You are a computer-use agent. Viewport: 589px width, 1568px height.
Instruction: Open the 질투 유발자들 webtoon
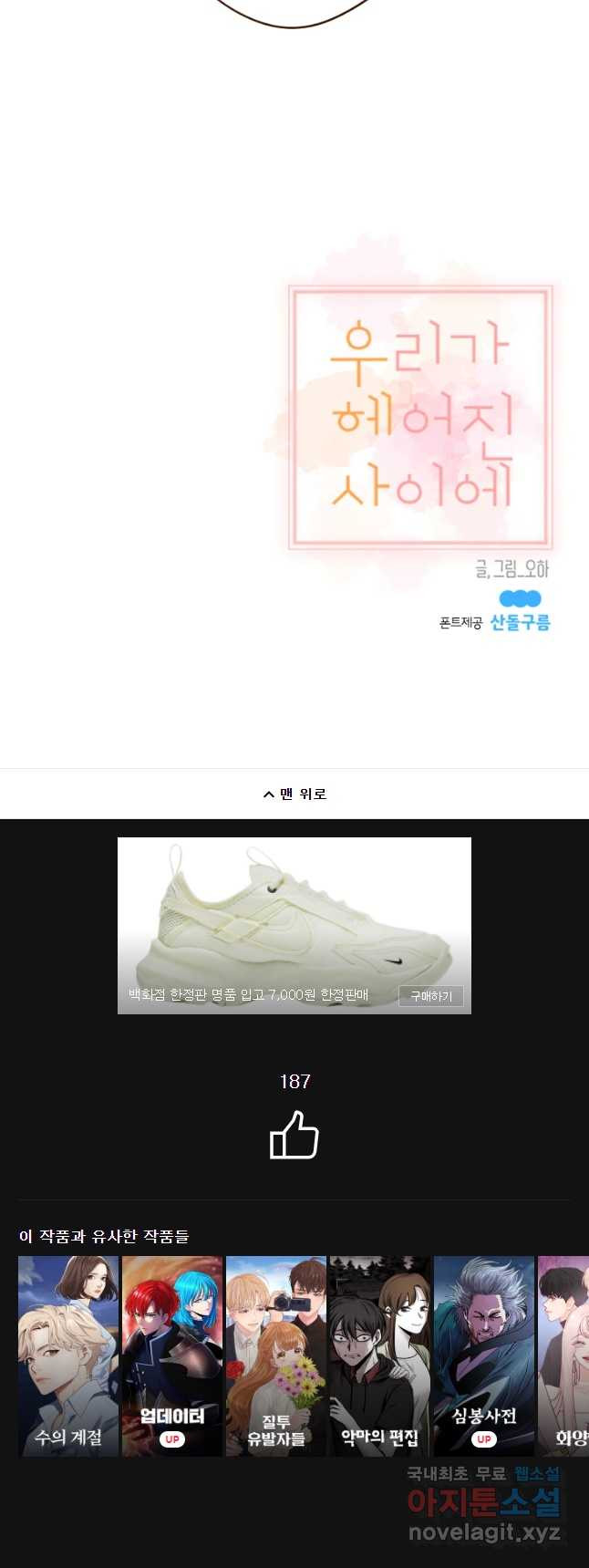pos(276,1355)
